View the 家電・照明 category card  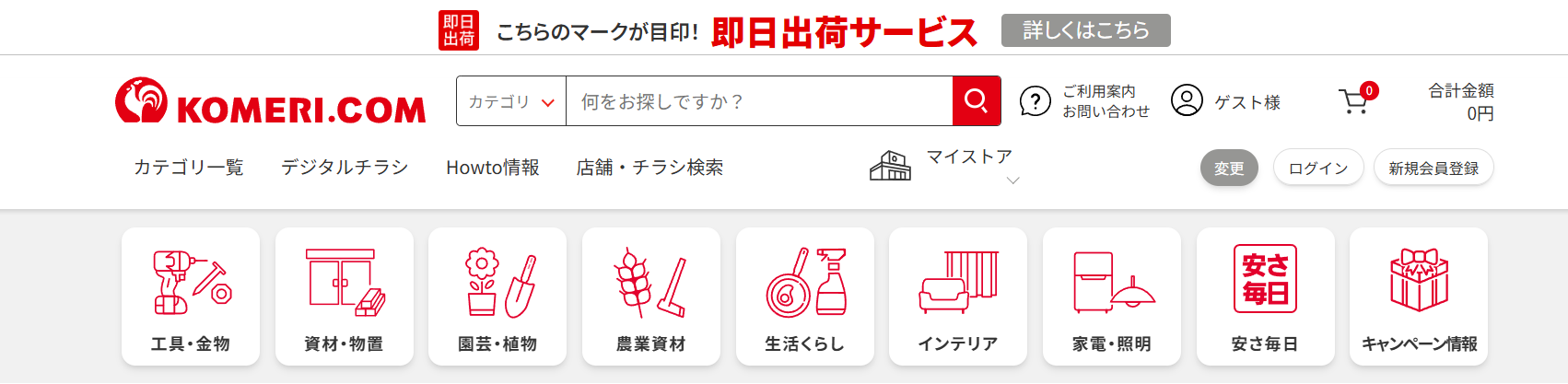coord(1112,297)
